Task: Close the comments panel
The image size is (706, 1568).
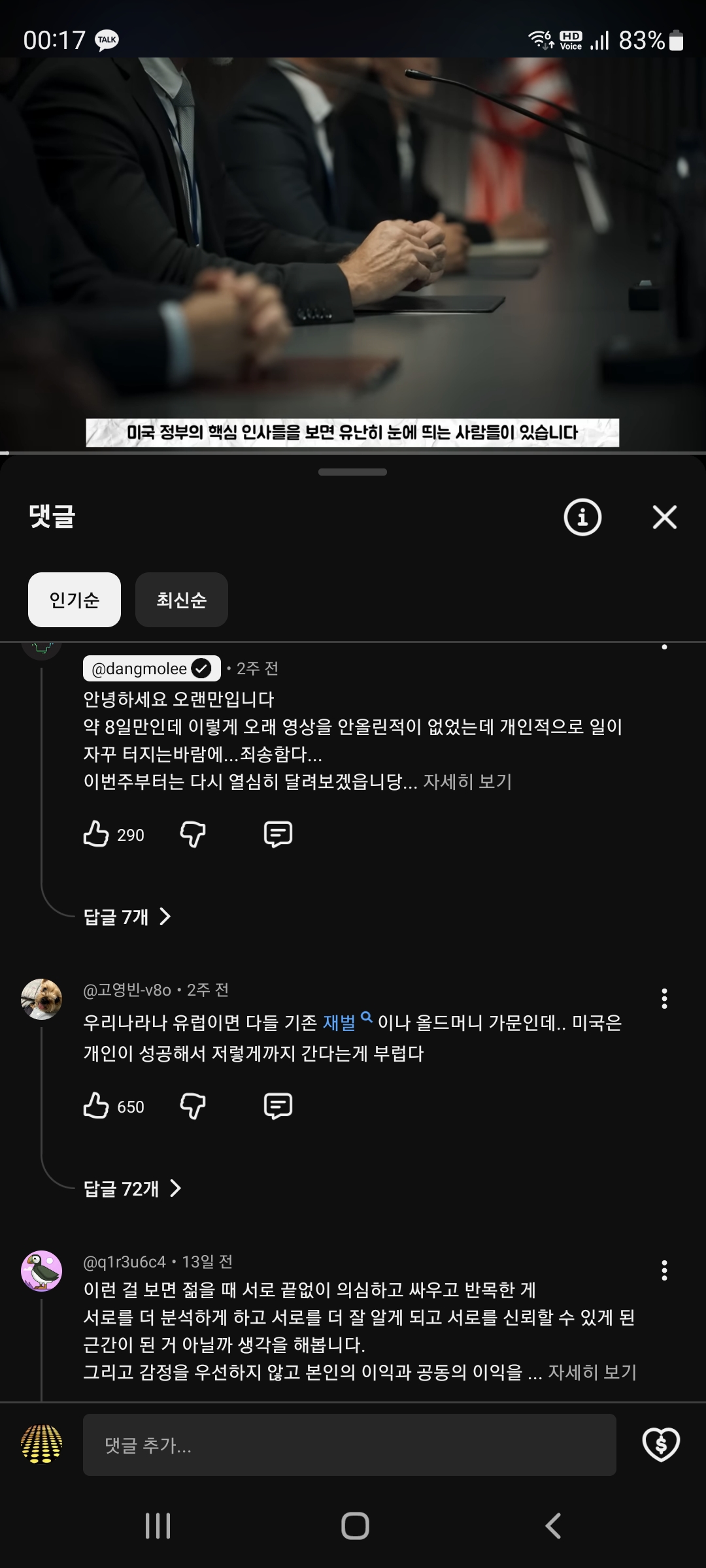Action: coord(664,517)
